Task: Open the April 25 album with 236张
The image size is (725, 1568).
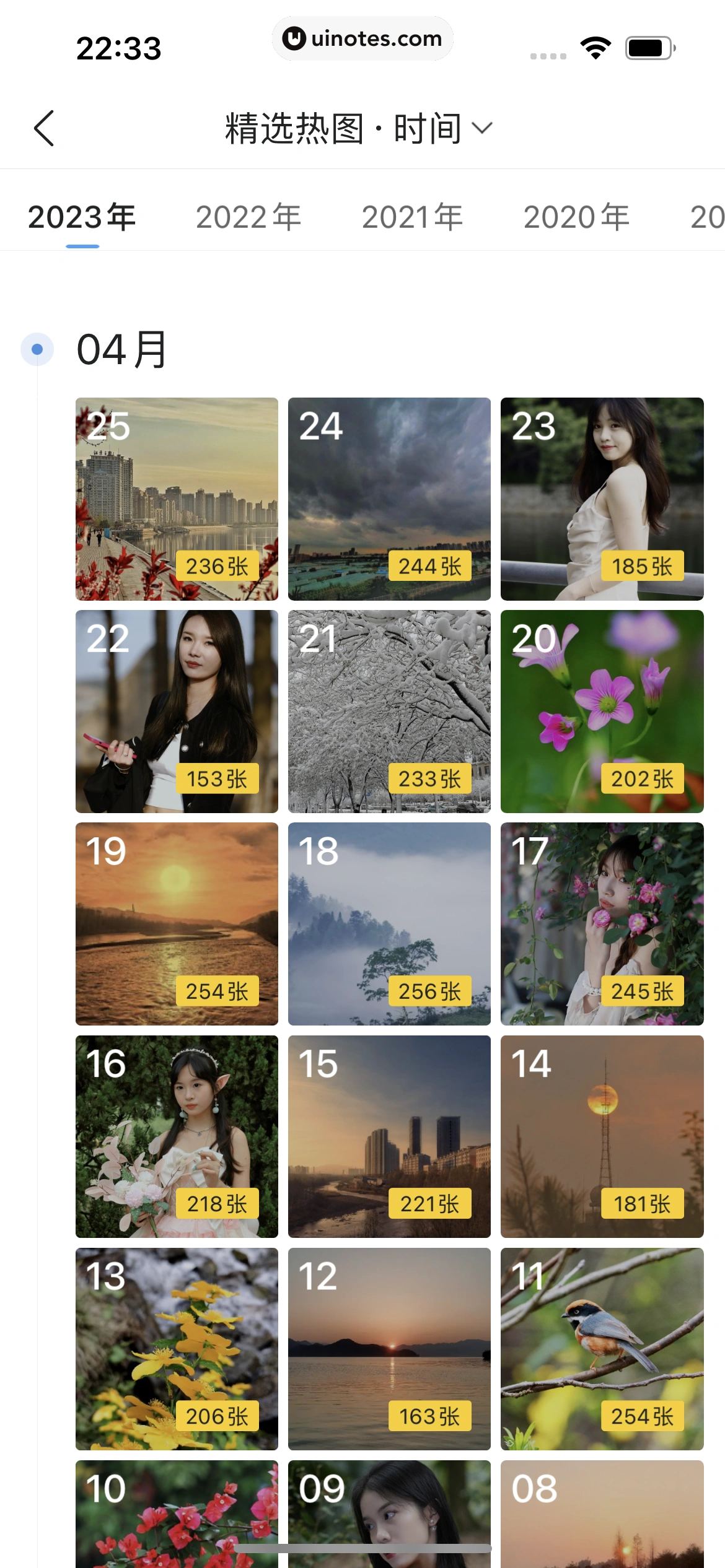Action: point(177,499)
